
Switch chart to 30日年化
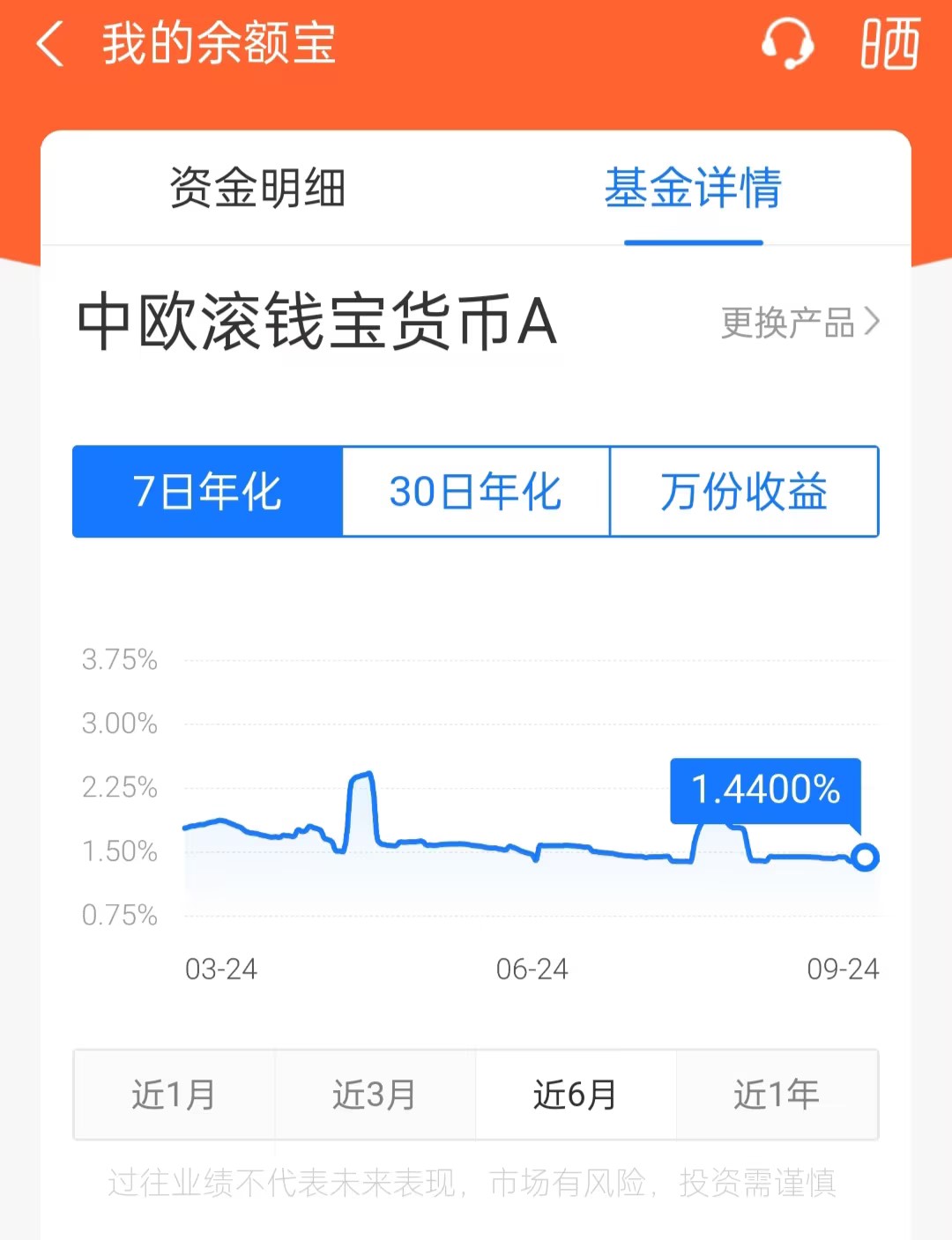[476, 492]
